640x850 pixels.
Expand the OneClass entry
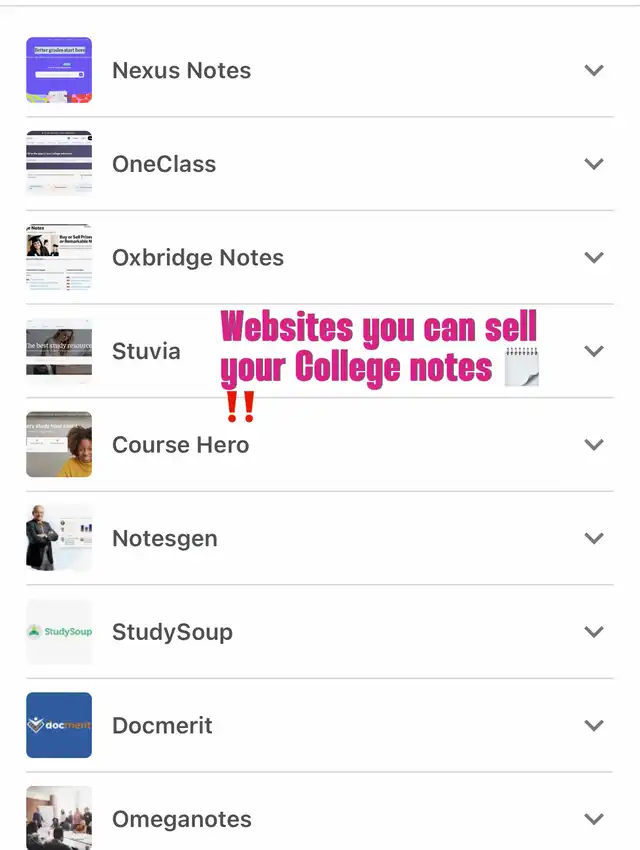coord(594,164)
